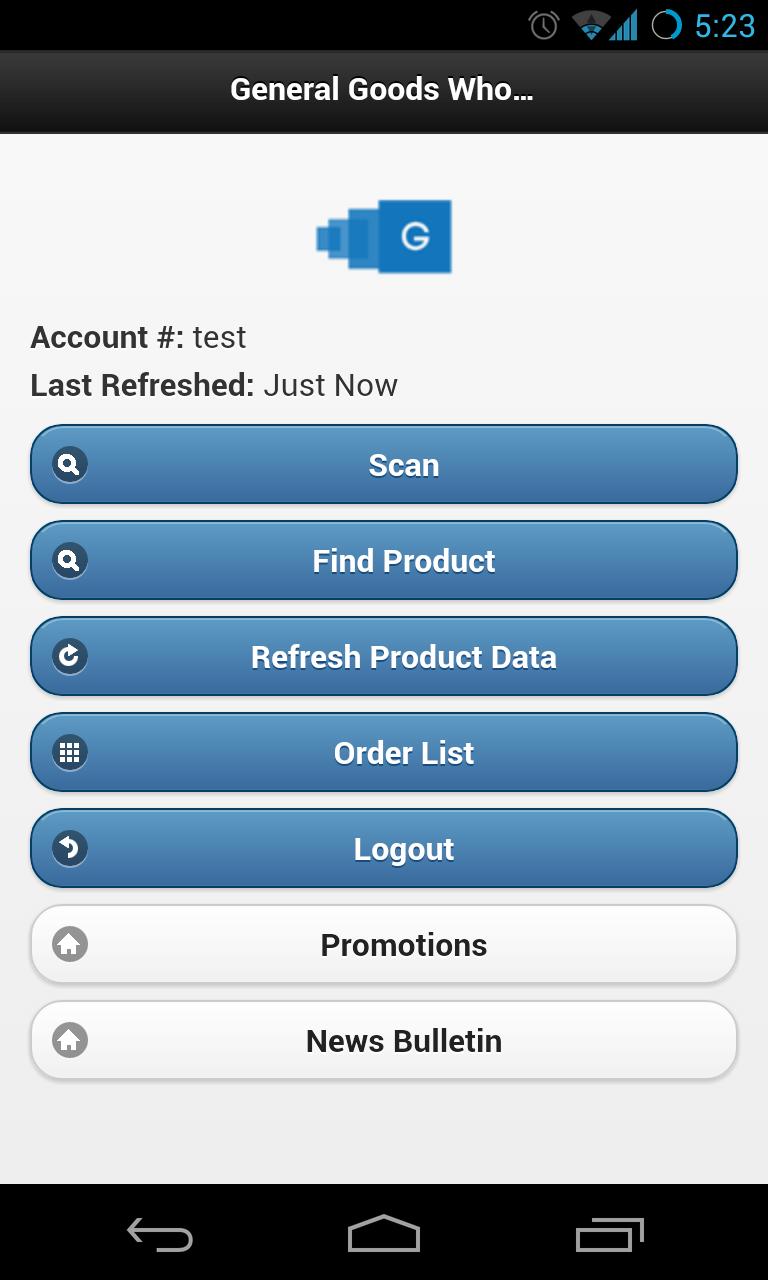
Task: Click the search icon on Find Product
Action: pyautogui.click(x=68, y=560)
